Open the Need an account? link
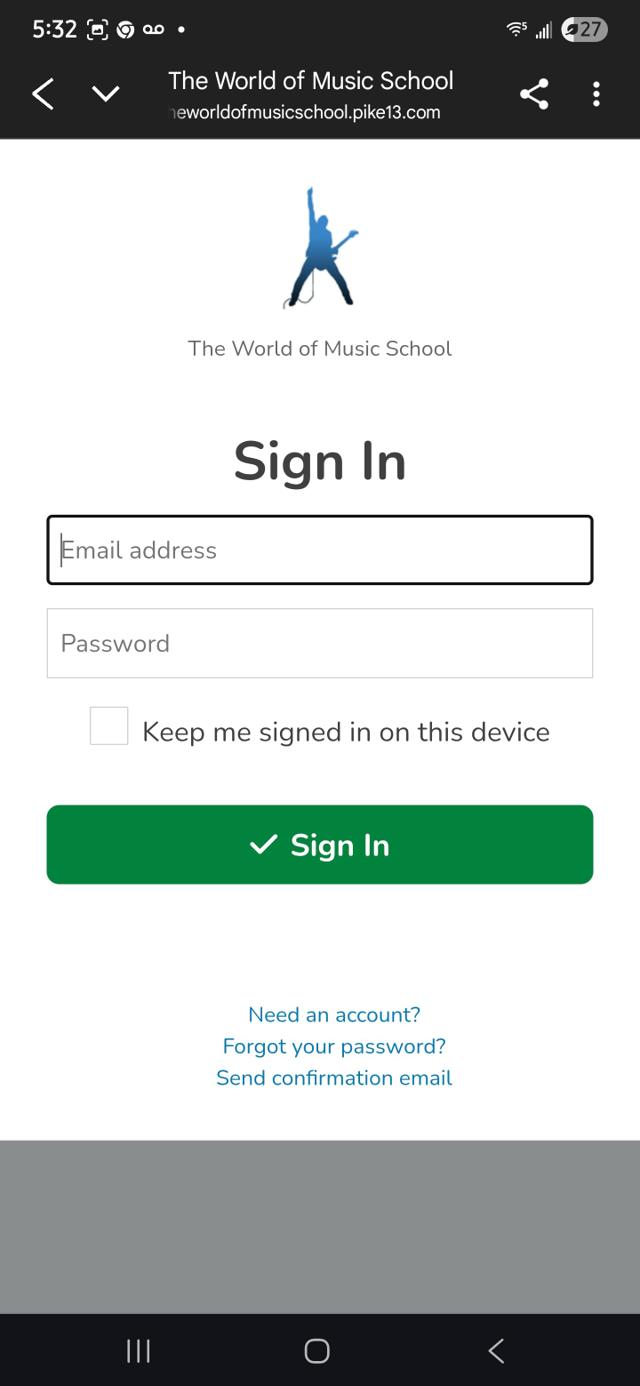 pos(334,1015)
